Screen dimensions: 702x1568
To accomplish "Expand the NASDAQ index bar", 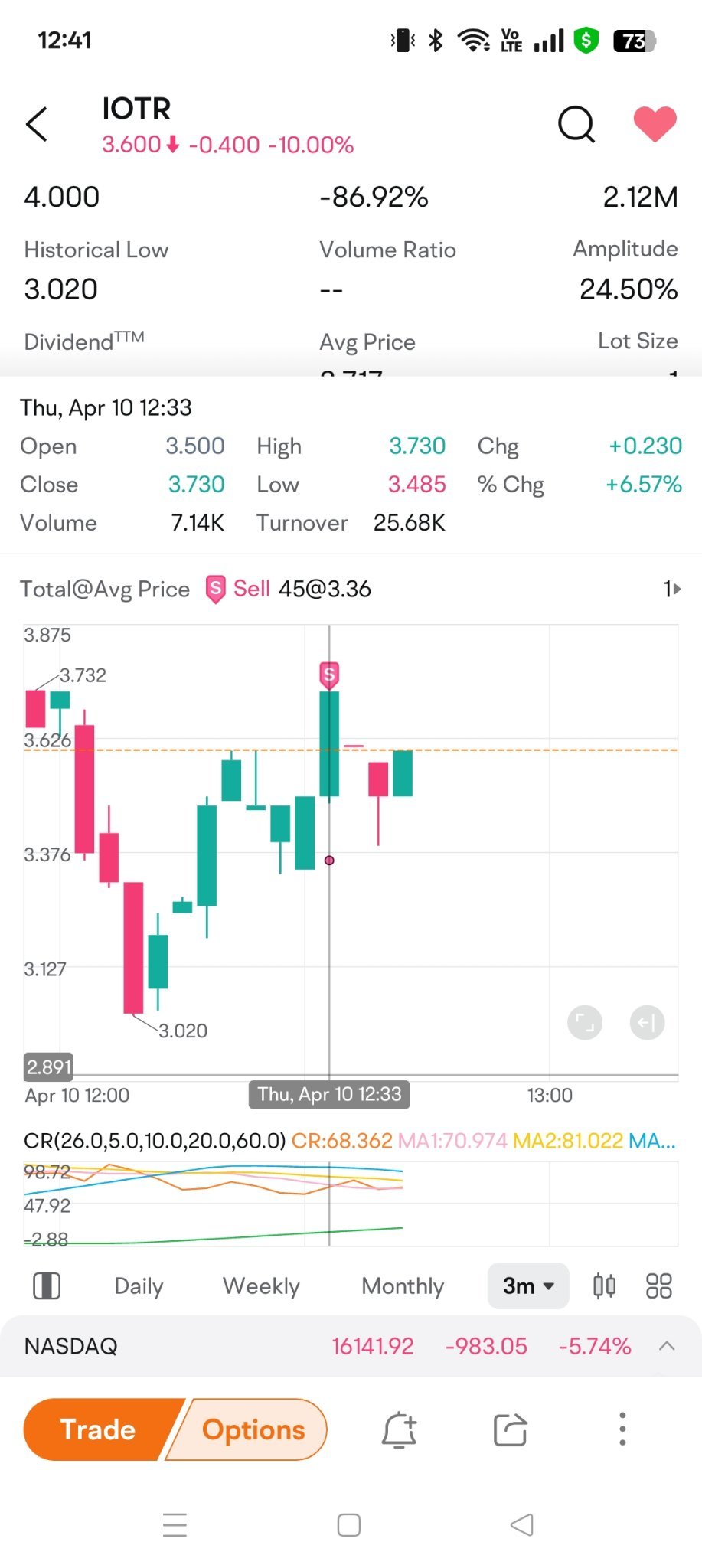I will pyautogui.click(x=667, y=1346).
